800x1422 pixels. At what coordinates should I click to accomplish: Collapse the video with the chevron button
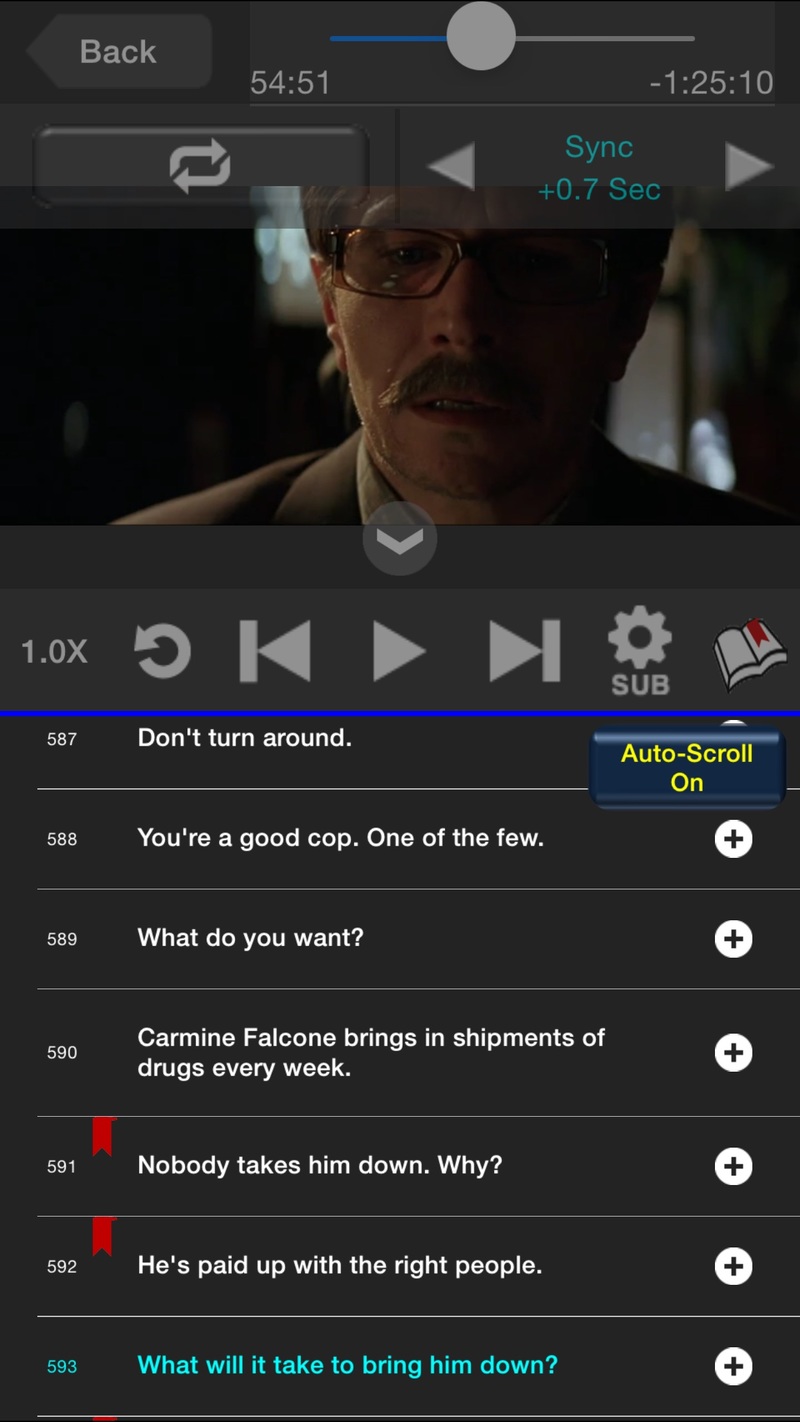(400, 539)
